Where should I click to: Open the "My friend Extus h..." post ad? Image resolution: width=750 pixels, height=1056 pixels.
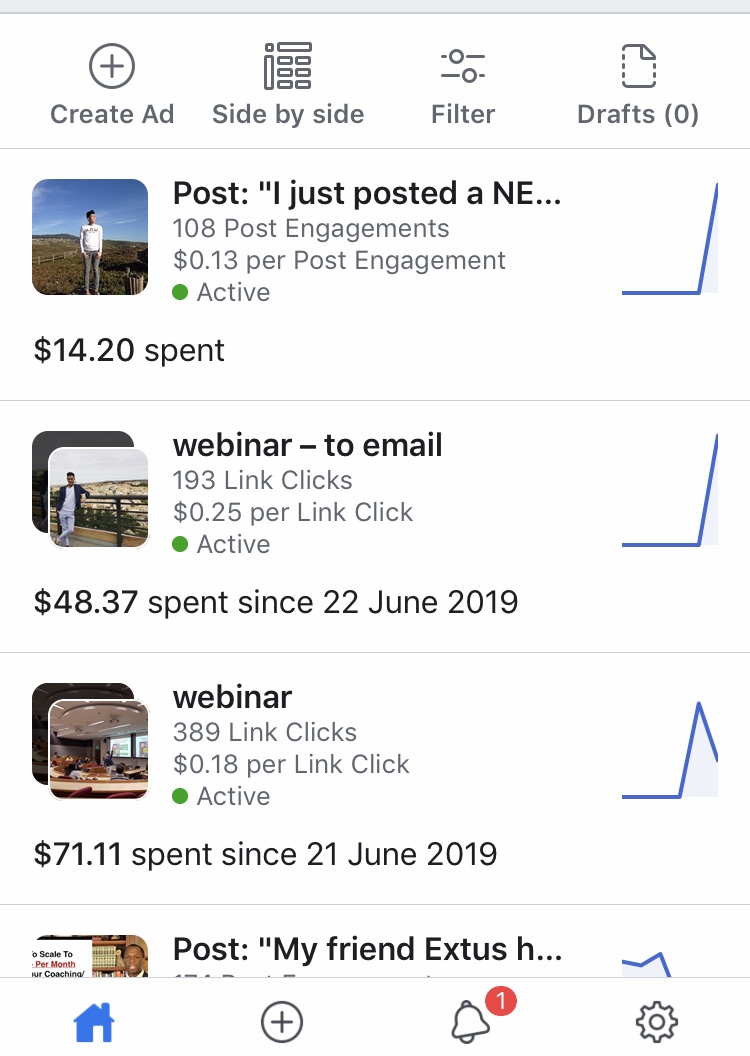pos(367,948)
